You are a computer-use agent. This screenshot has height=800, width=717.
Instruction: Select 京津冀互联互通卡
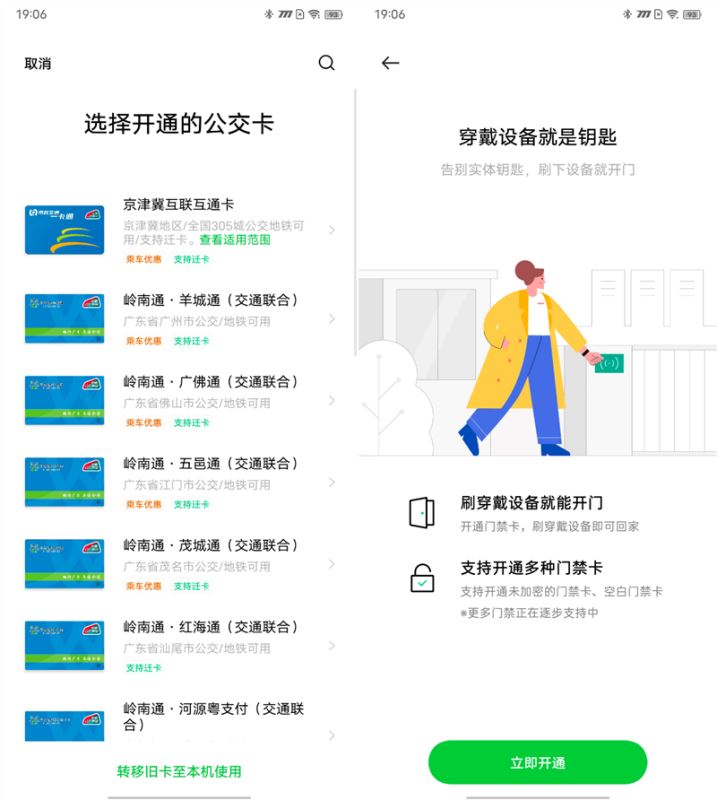tap(180, 230)
